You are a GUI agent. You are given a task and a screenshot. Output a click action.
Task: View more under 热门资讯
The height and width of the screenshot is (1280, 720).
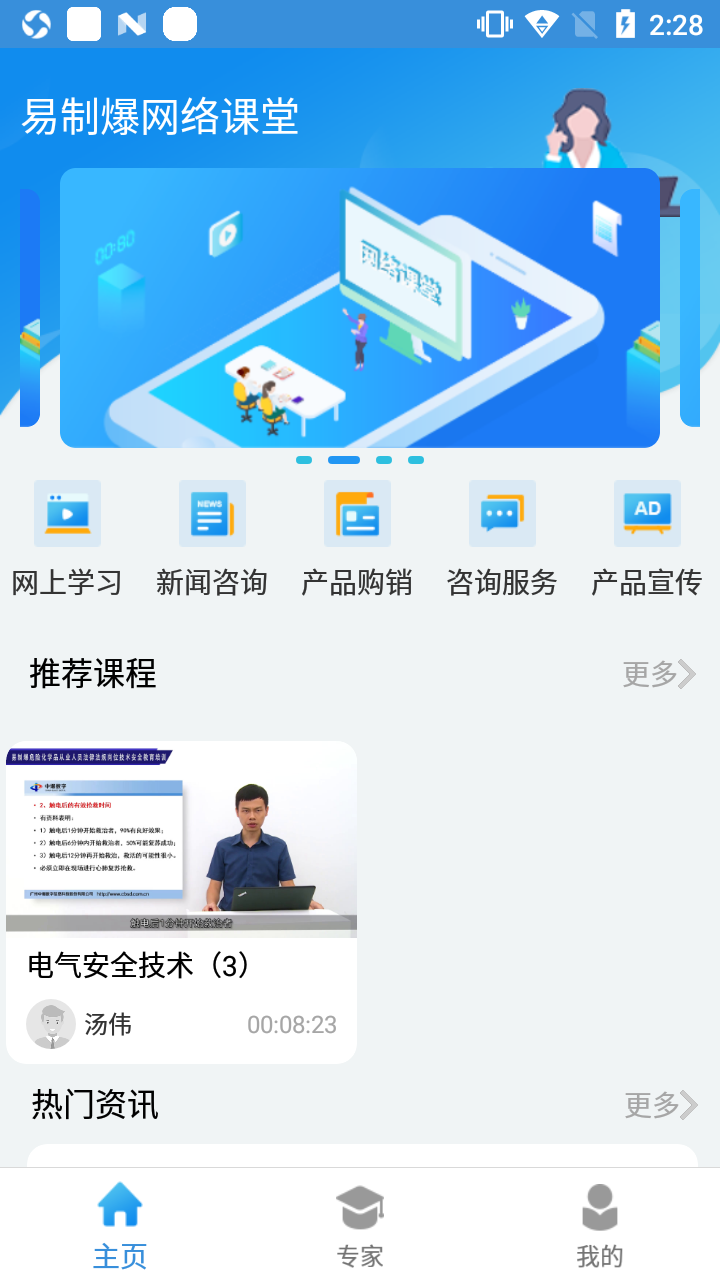[660, 1105]
